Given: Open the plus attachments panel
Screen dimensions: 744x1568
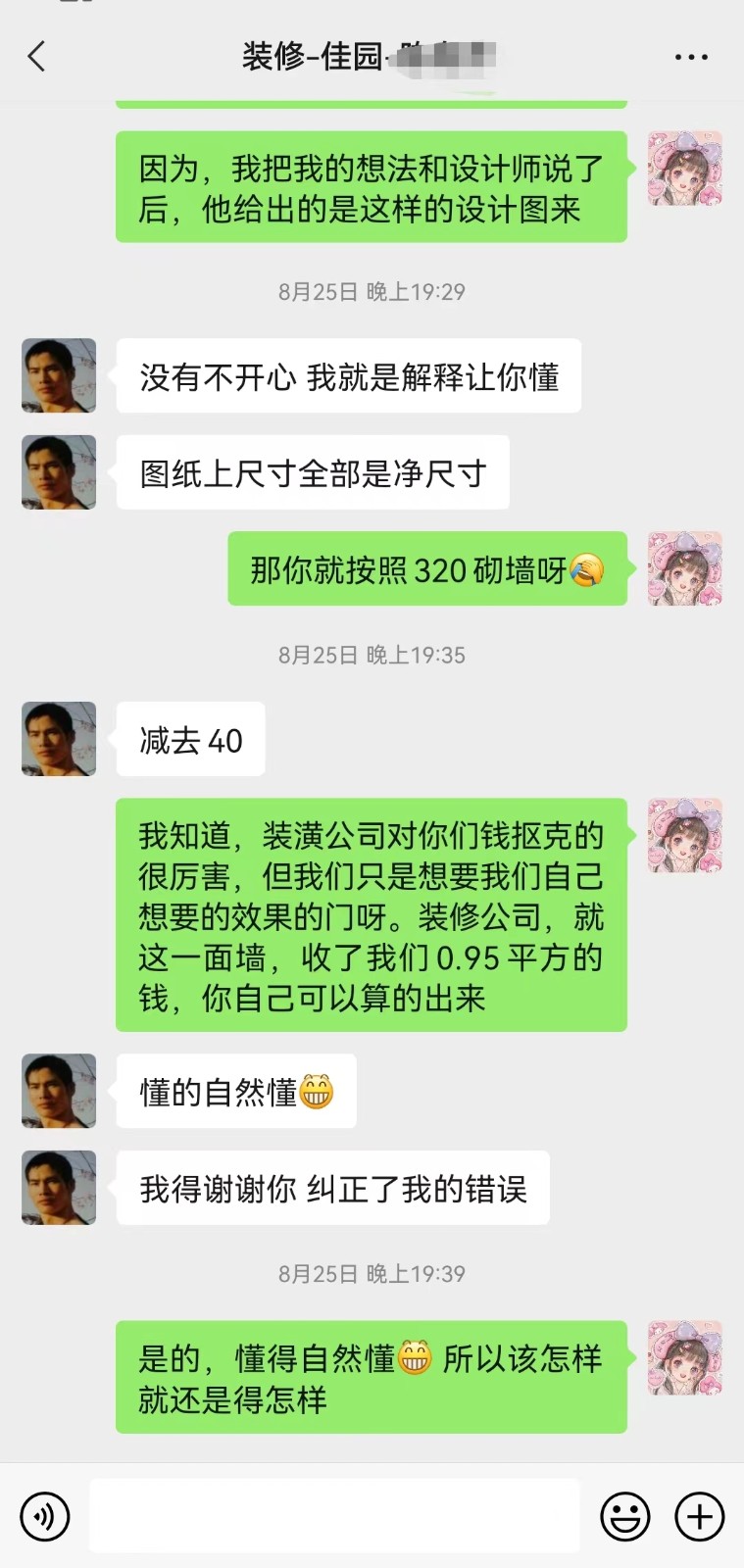Looking at the screenshot, I should (x=699, y=1516).
